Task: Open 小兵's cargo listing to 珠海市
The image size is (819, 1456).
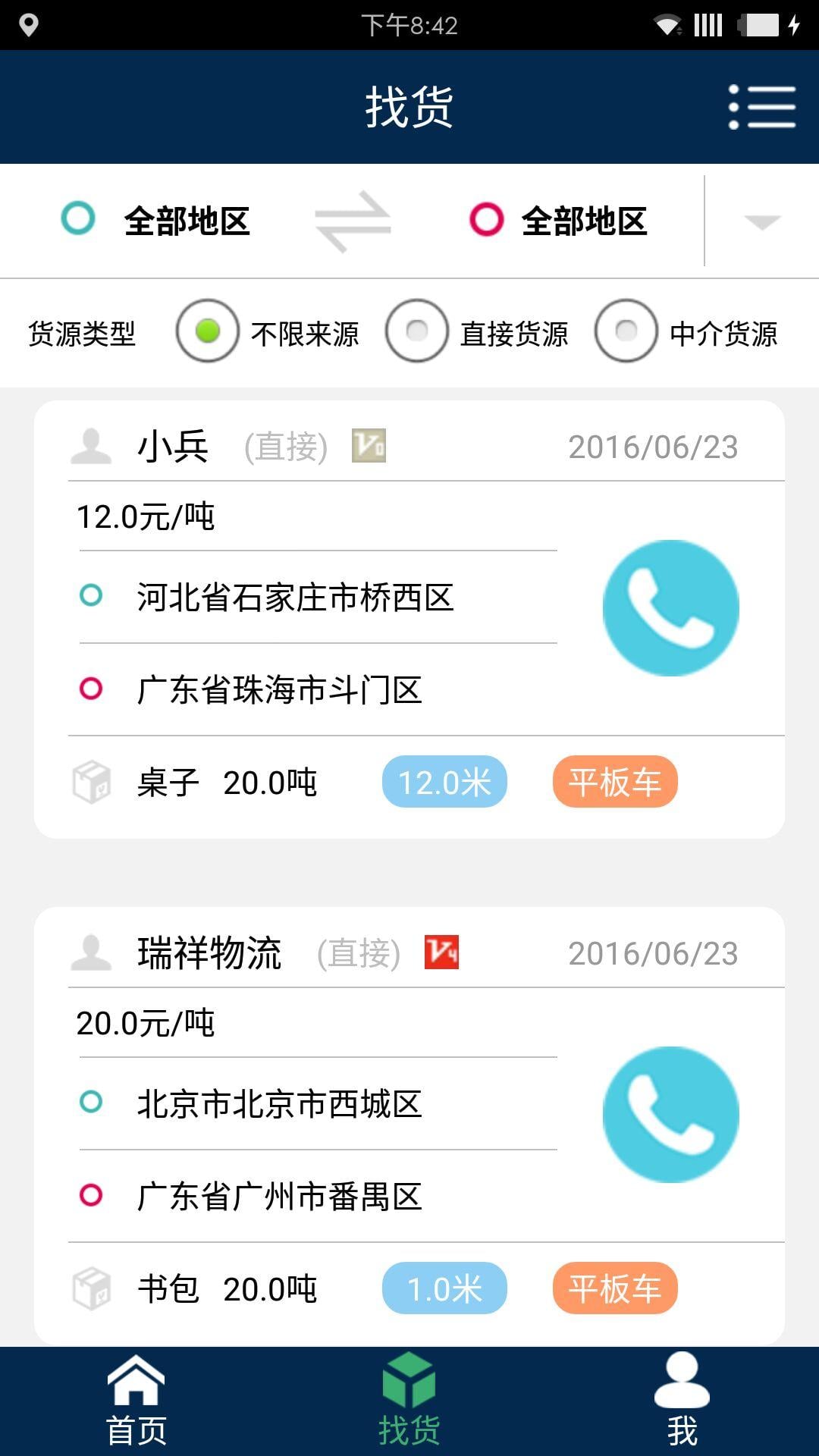Action: 279,689
